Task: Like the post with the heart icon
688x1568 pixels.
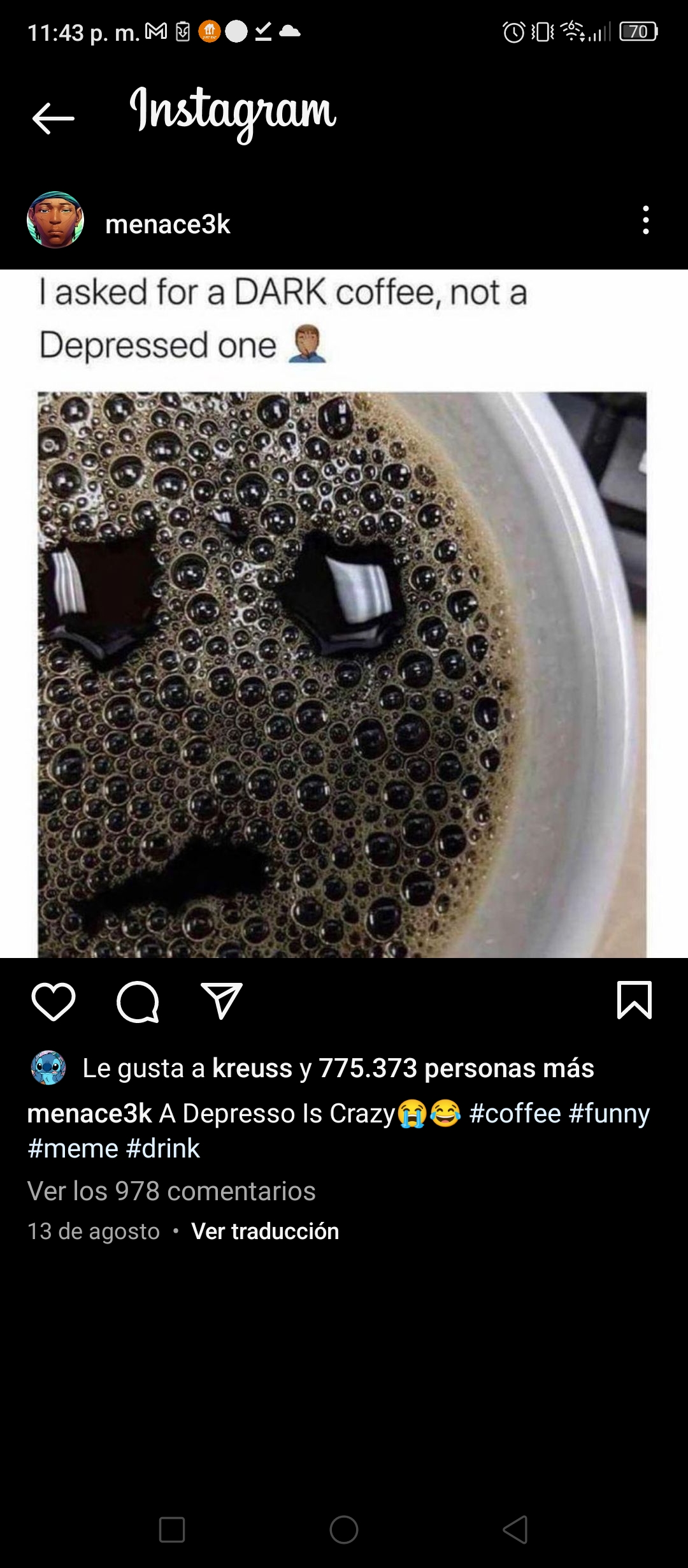Action: point(54,1001)
